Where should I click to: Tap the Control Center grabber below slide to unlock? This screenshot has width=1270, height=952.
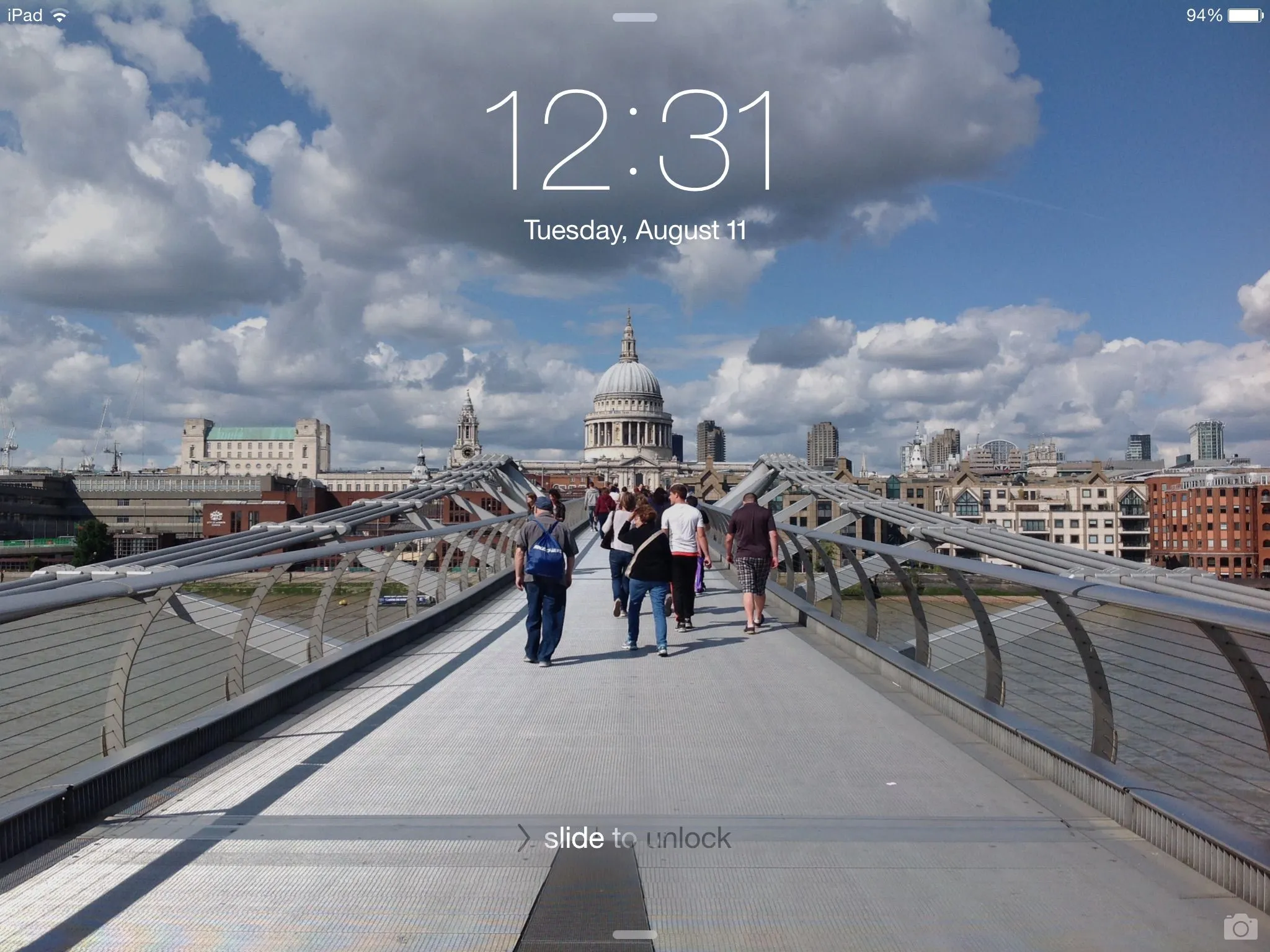click(634, 934)
